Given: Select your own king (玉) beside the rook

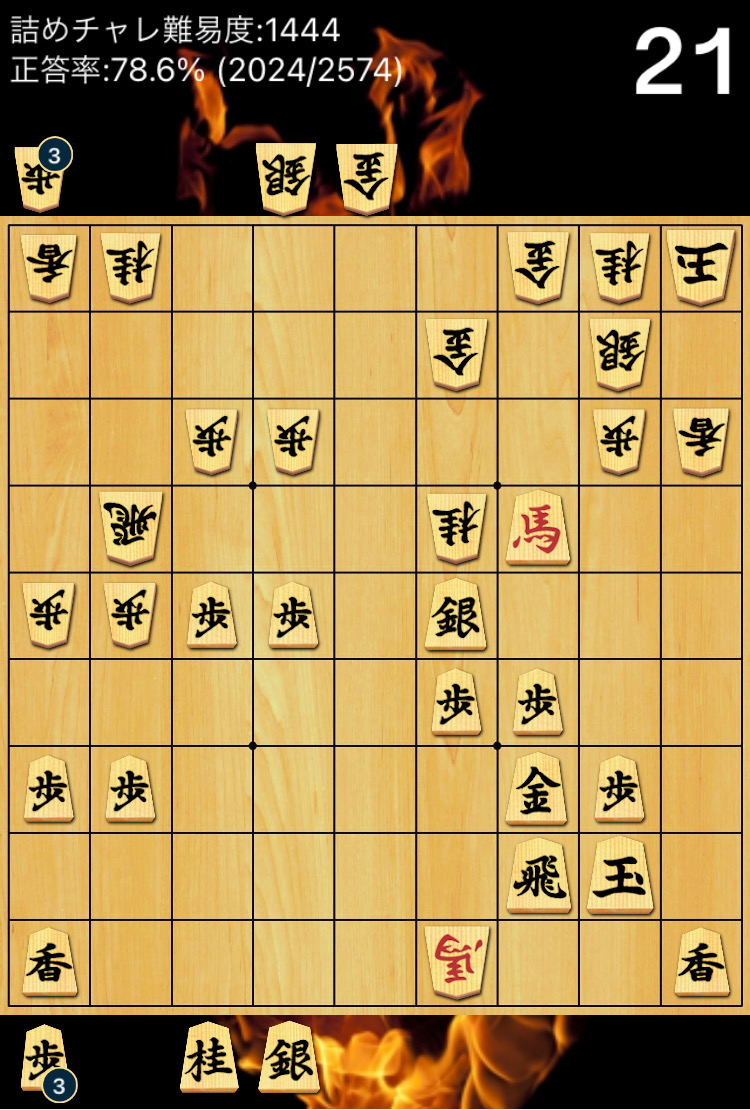Looking at the screenshot, I should (x=620, y=877).
